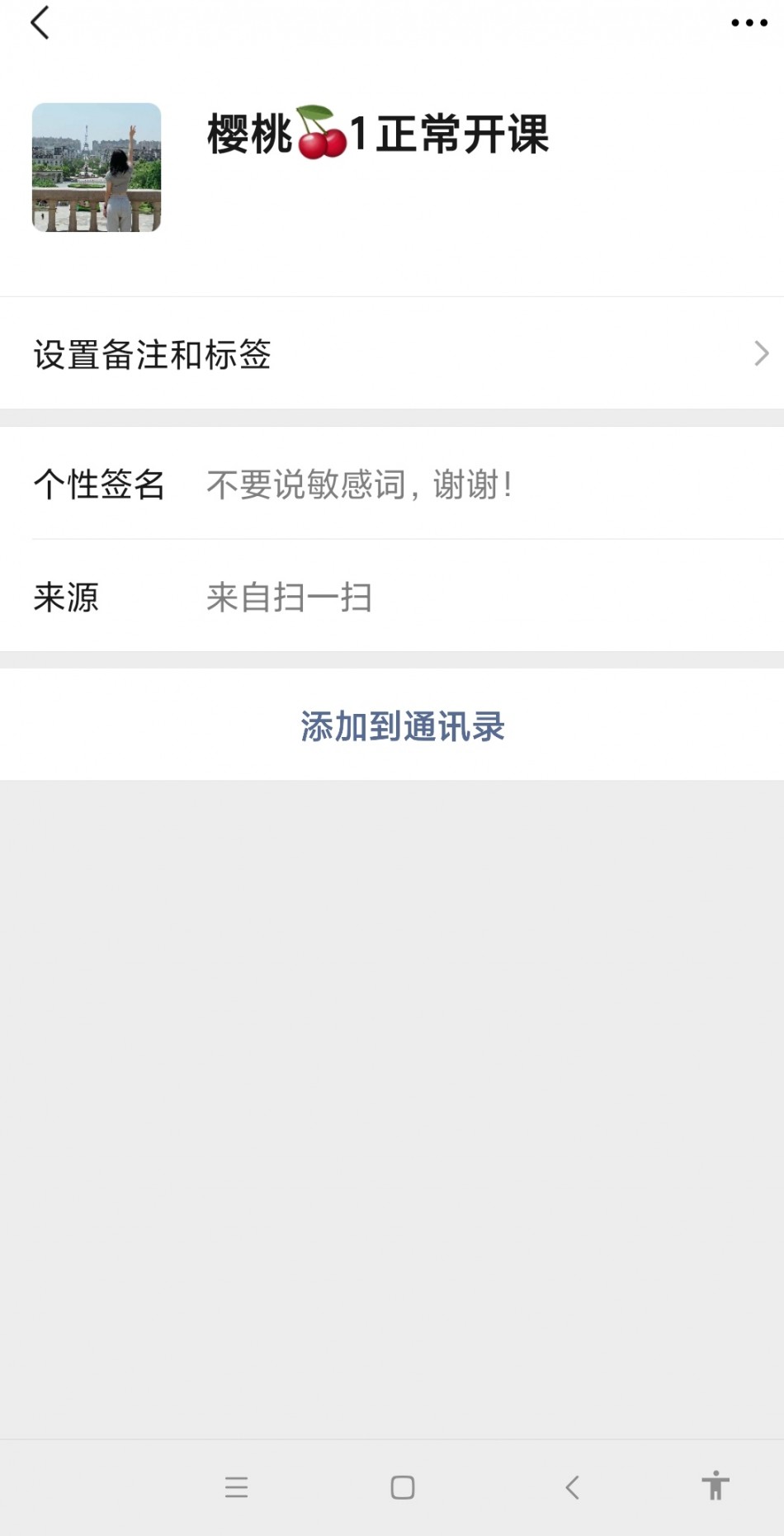Image resolution: width=784 pixels, height=1536 pixels.
Task: Go back using the top-left arrow
Action: (40, 22)
